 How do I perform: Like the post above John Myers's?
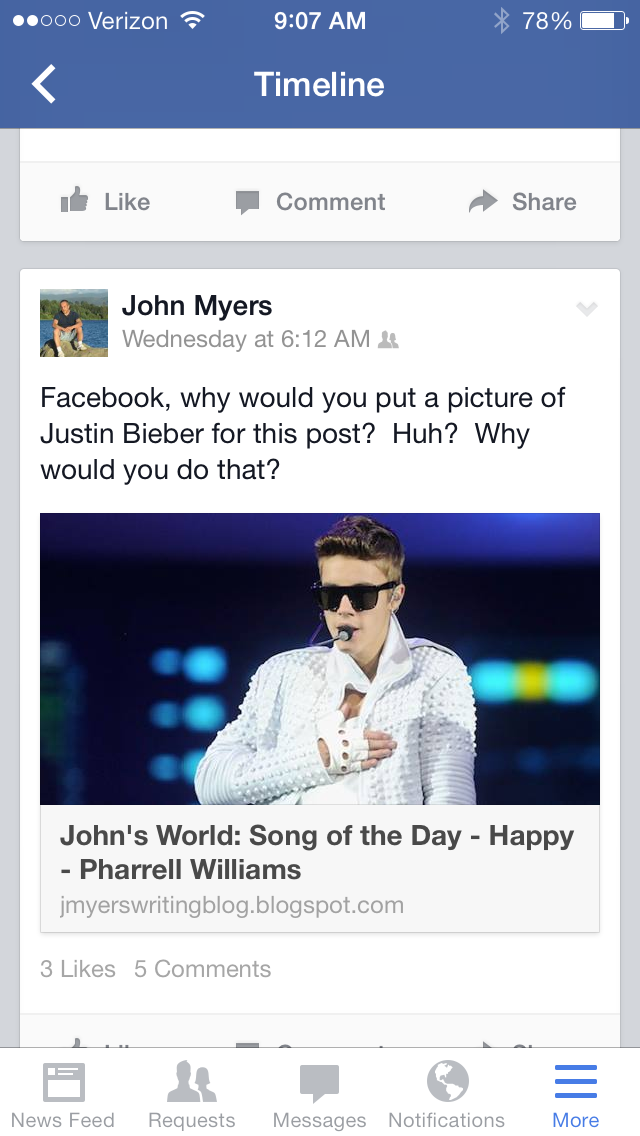105,202
